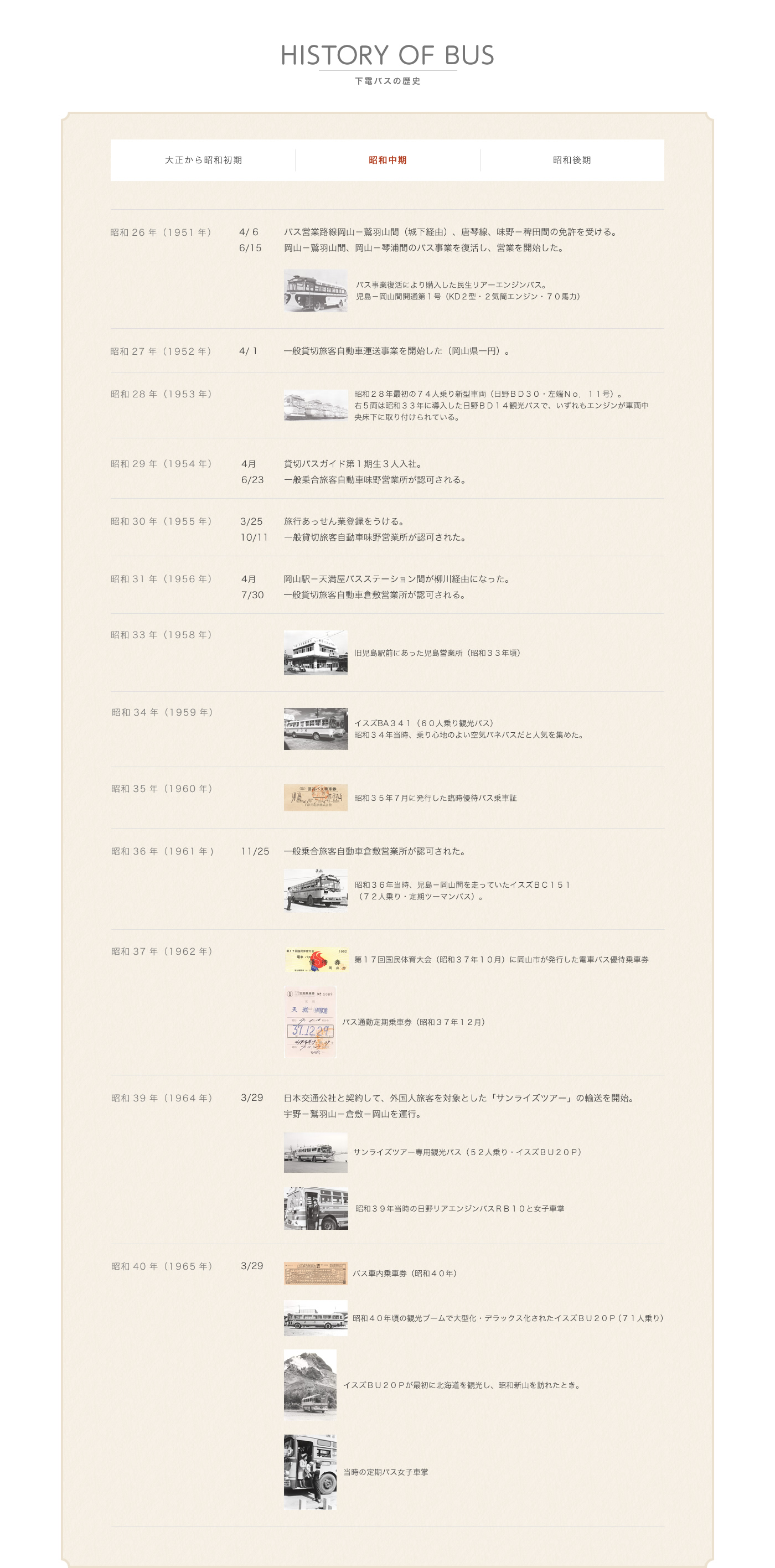Open the 昭和後期 tab
This screenshot has height=1568, width=775.
tap(572, 160)
